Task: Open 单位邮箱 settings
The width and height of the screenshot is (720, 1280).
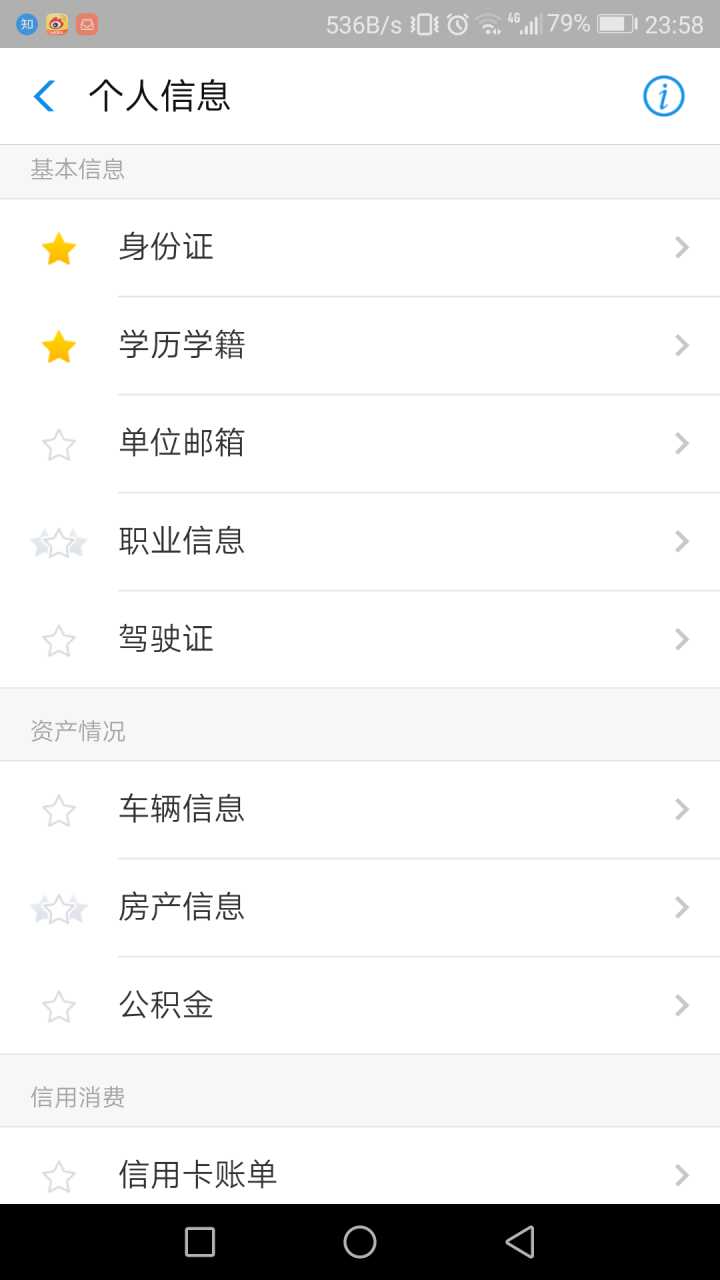Action: pos(360,443)
